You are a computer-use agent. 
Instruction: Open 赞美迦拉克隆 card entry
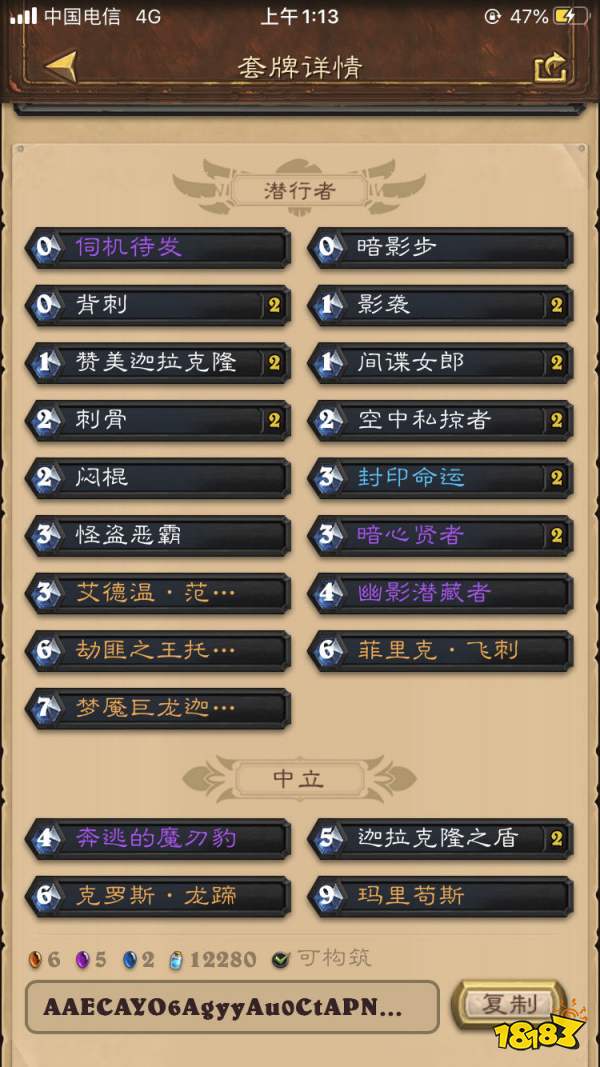click(158, 362)
